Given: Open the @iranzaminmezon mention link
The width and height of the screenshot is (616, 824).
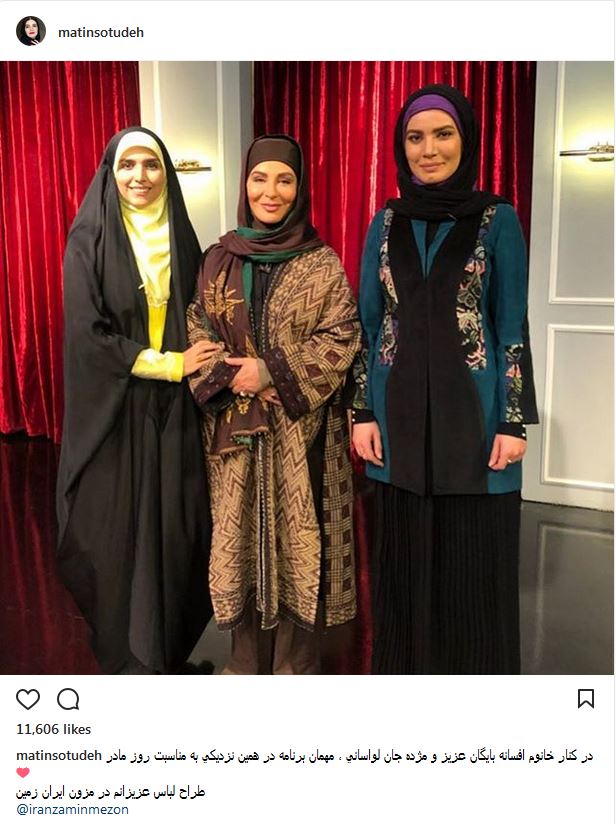Looking at the screenshot, I should (73, 809).
